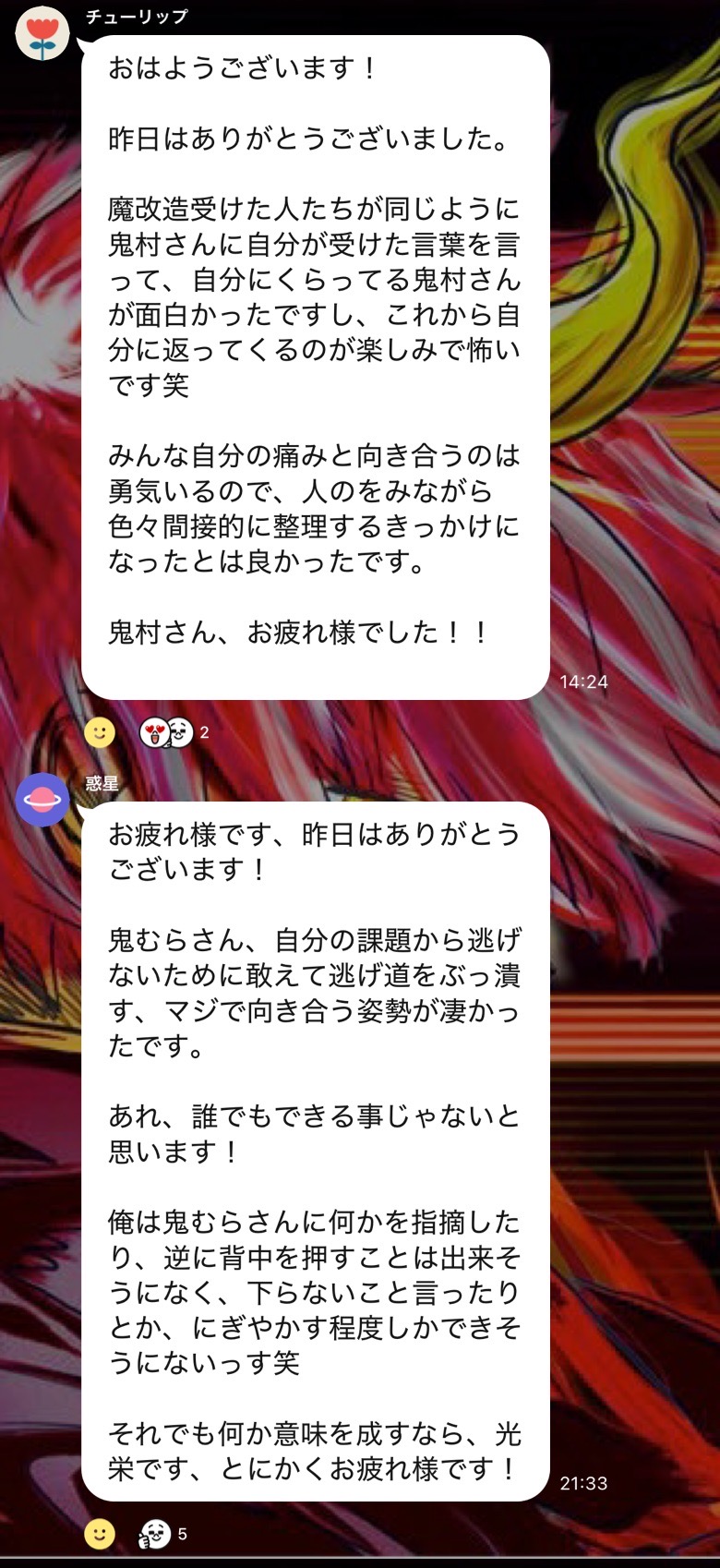Open 惑星's profile avatar

pos(42,800)
